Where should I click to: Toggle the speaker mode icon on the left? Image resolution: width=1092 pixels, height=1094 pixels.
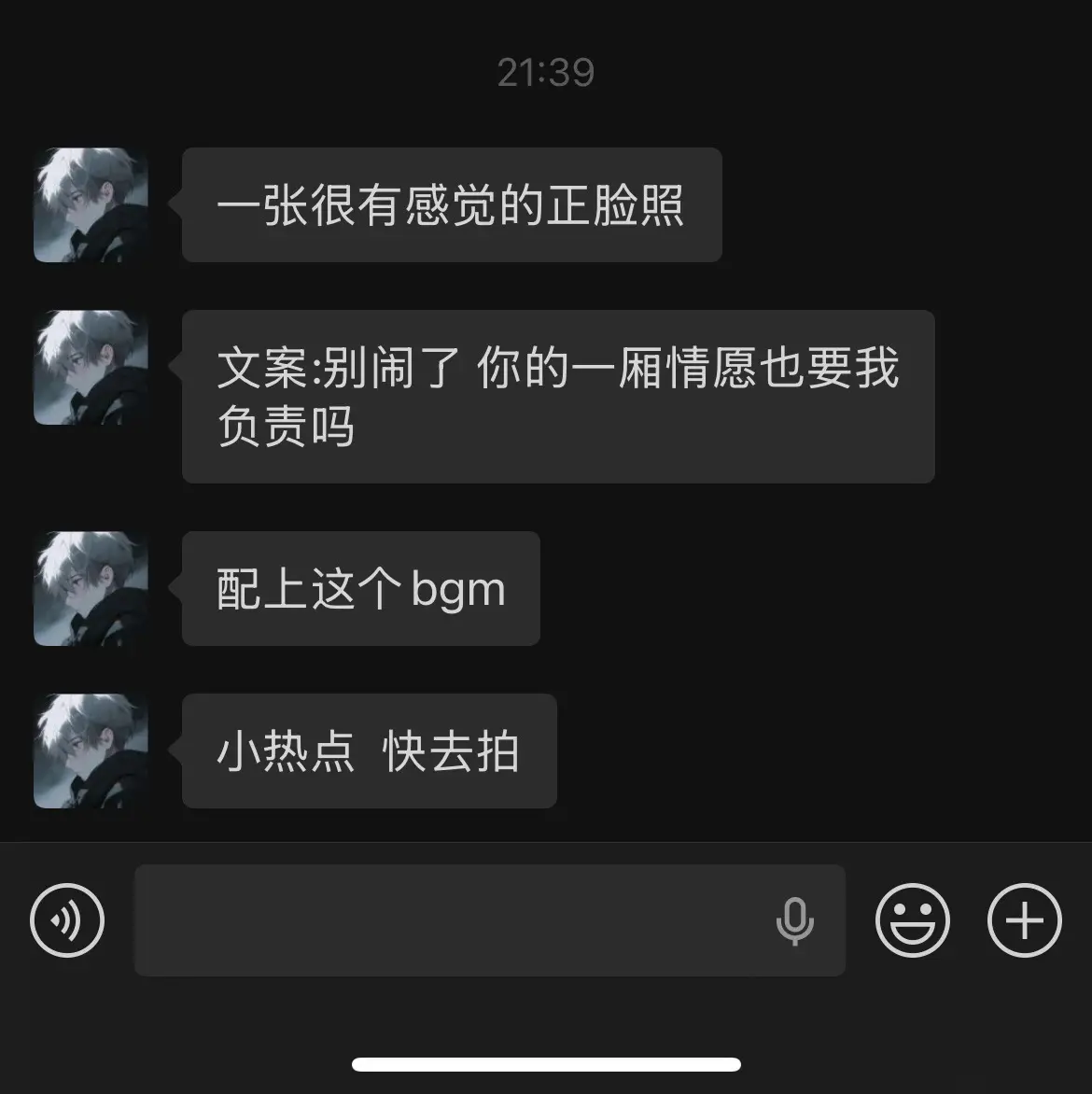click(66, 920)
